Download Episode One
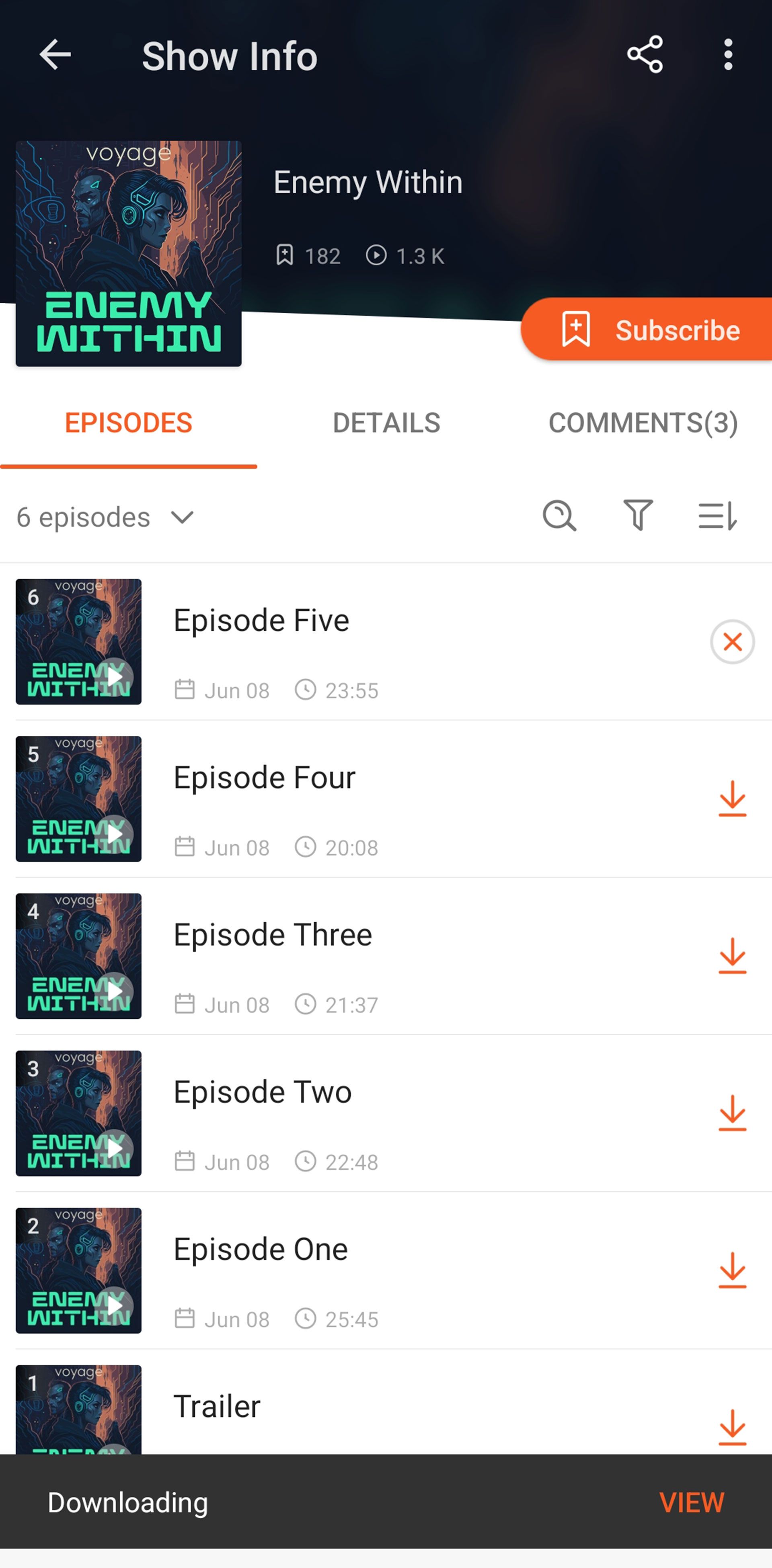This screenshot has height=1568, width=772. tap(732, 1270)
